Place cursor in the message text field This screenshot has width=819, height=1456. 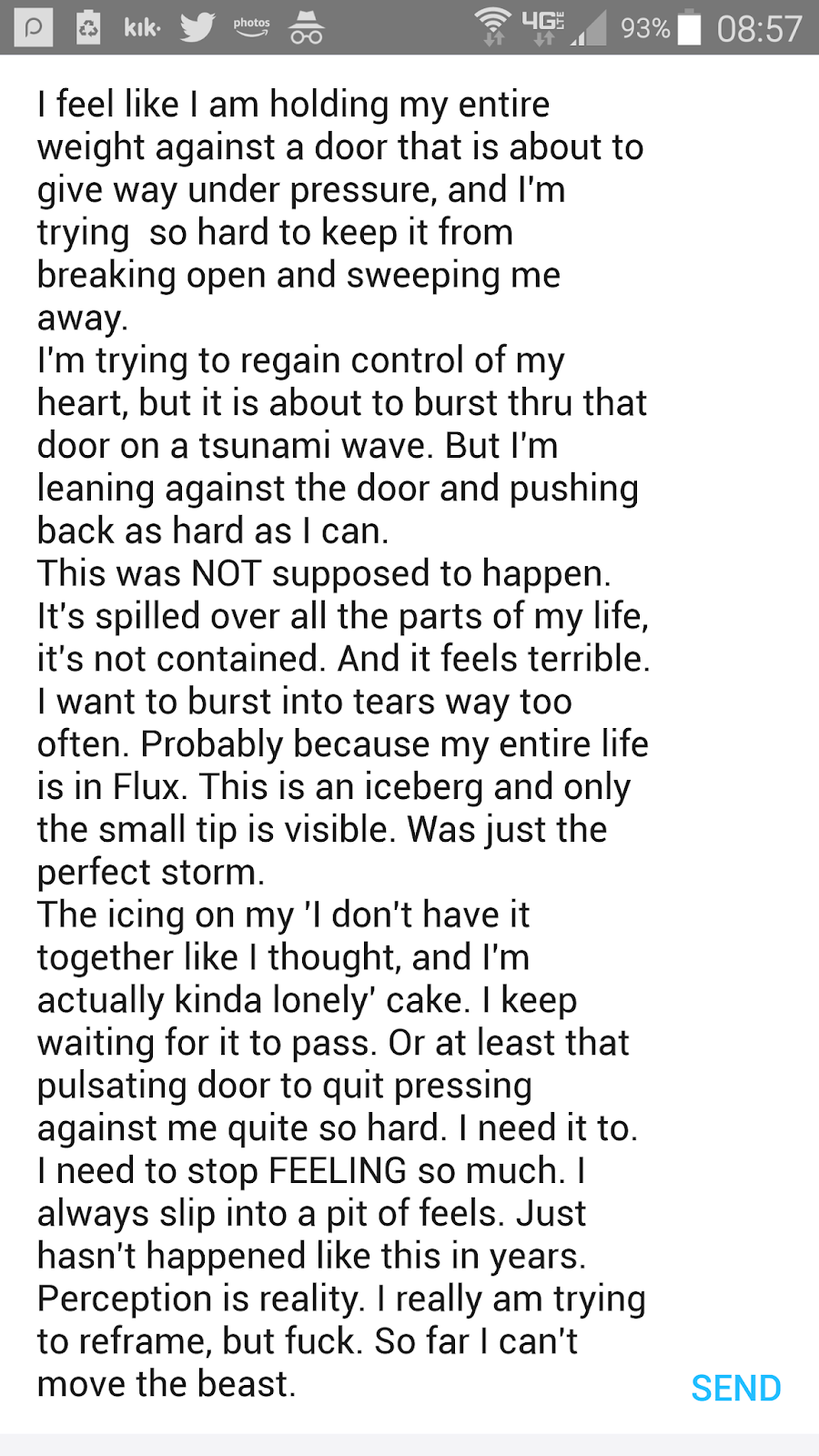(344, 743)
